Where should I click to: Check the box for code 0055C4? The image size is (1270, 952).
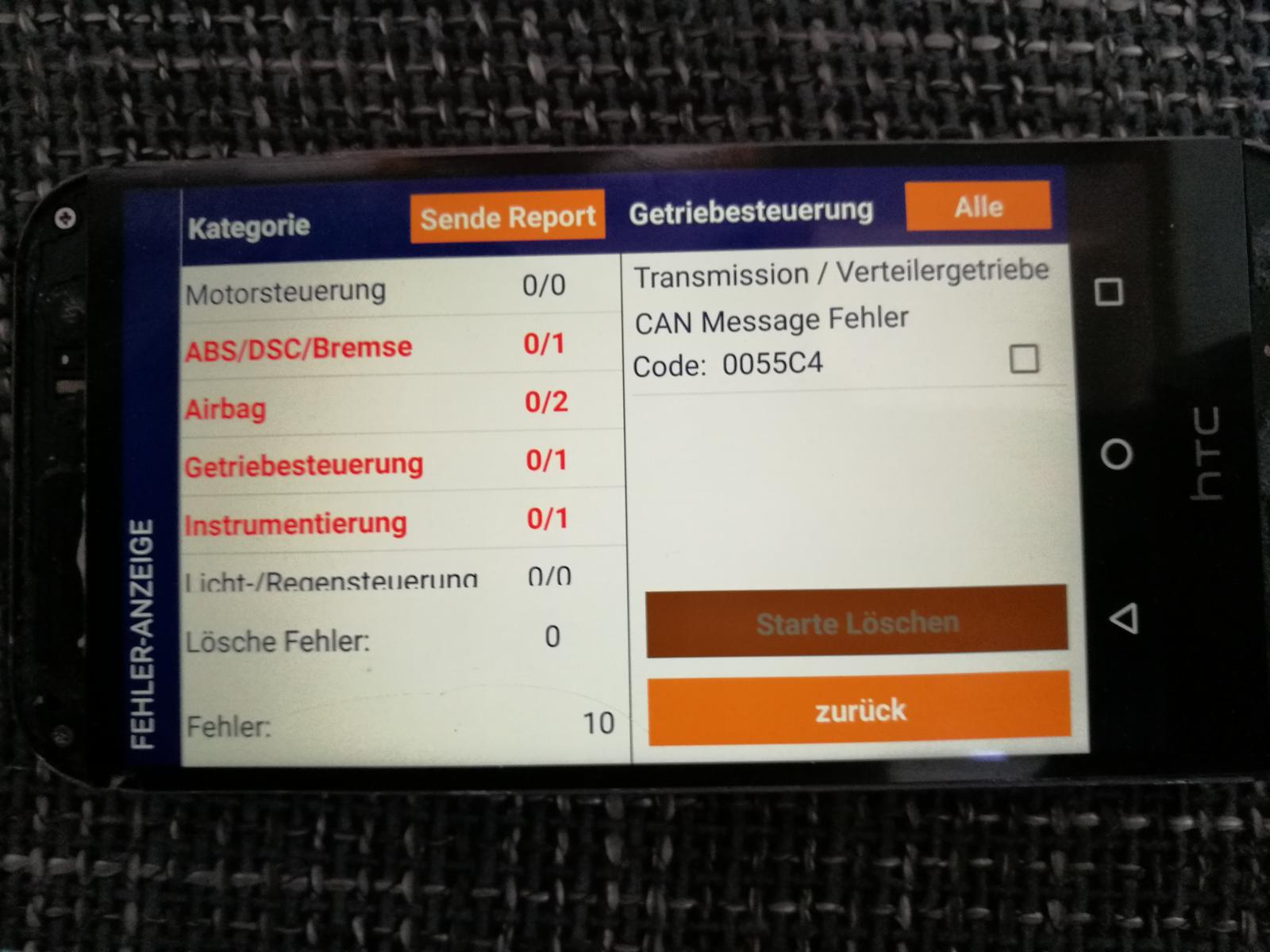1023,359
